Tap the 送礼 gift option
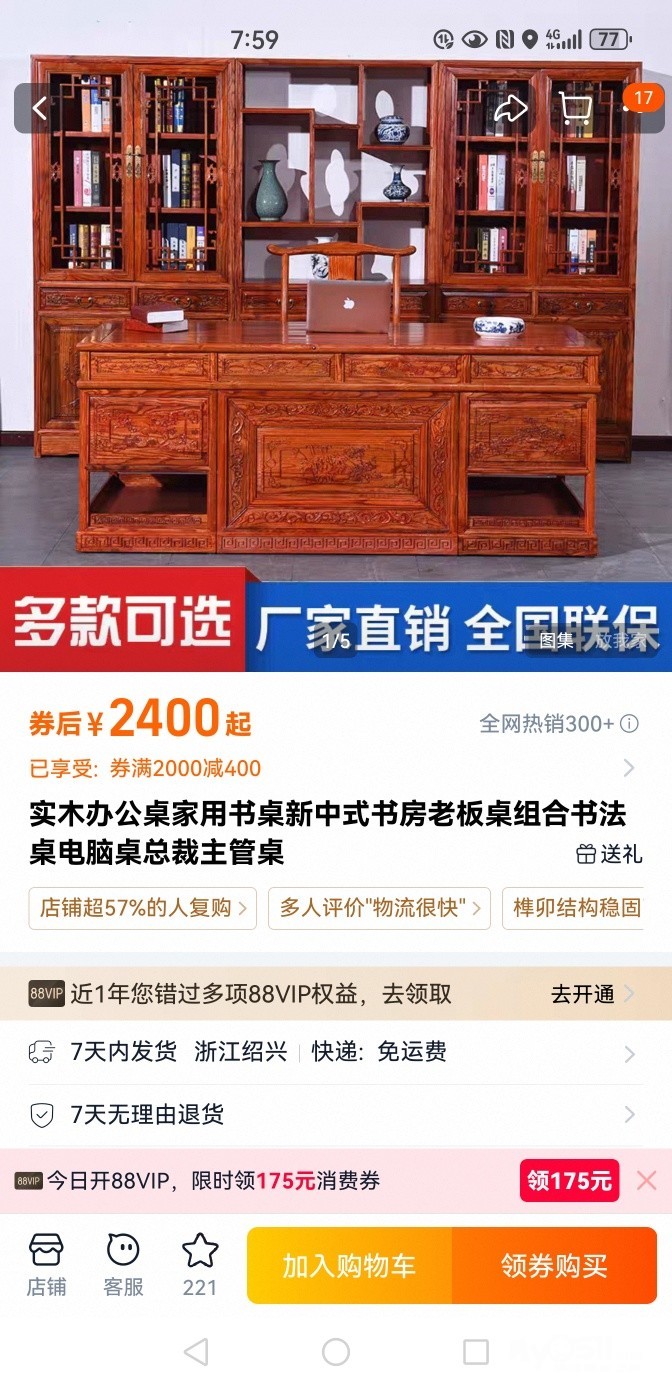672x1386 pixels. (x=609, y=854)
